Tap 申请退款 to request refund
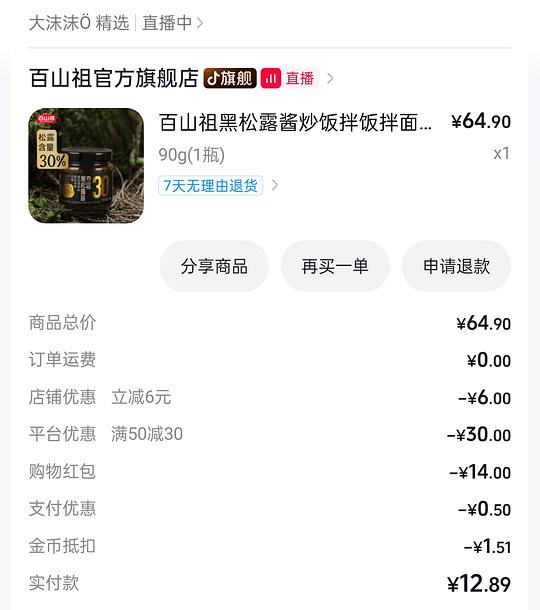The width and height of the screenshot is (540, 610). (x=456, y=266)
